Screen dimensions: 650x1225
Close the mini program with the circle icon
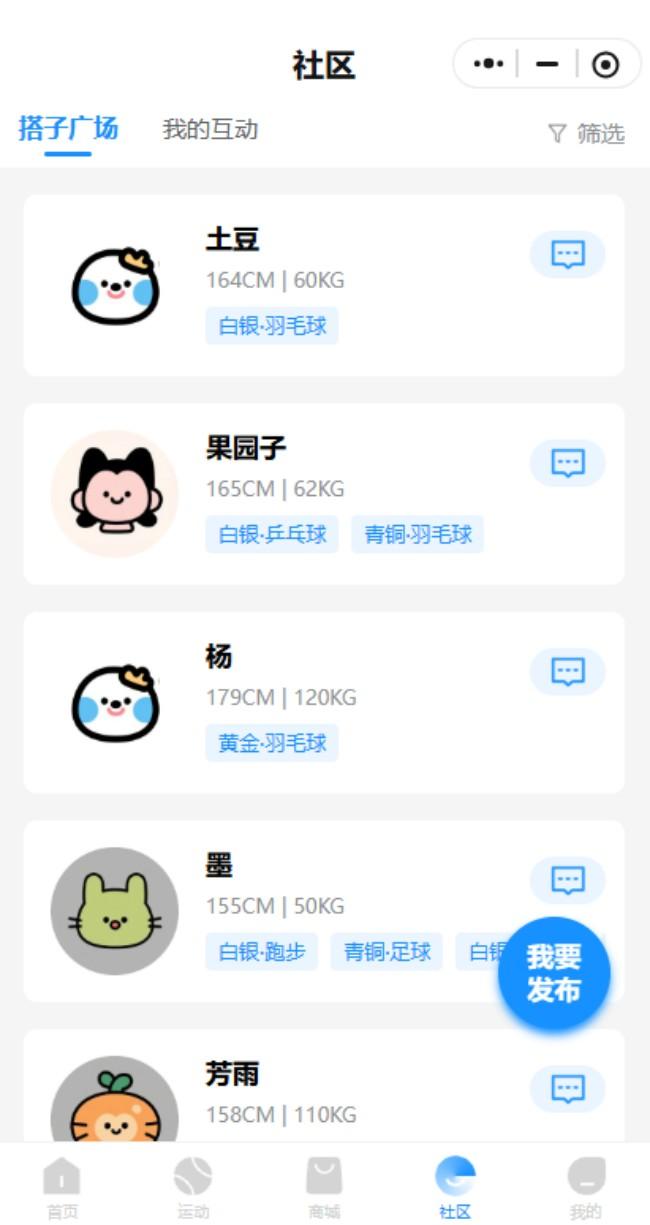[605, 65]
